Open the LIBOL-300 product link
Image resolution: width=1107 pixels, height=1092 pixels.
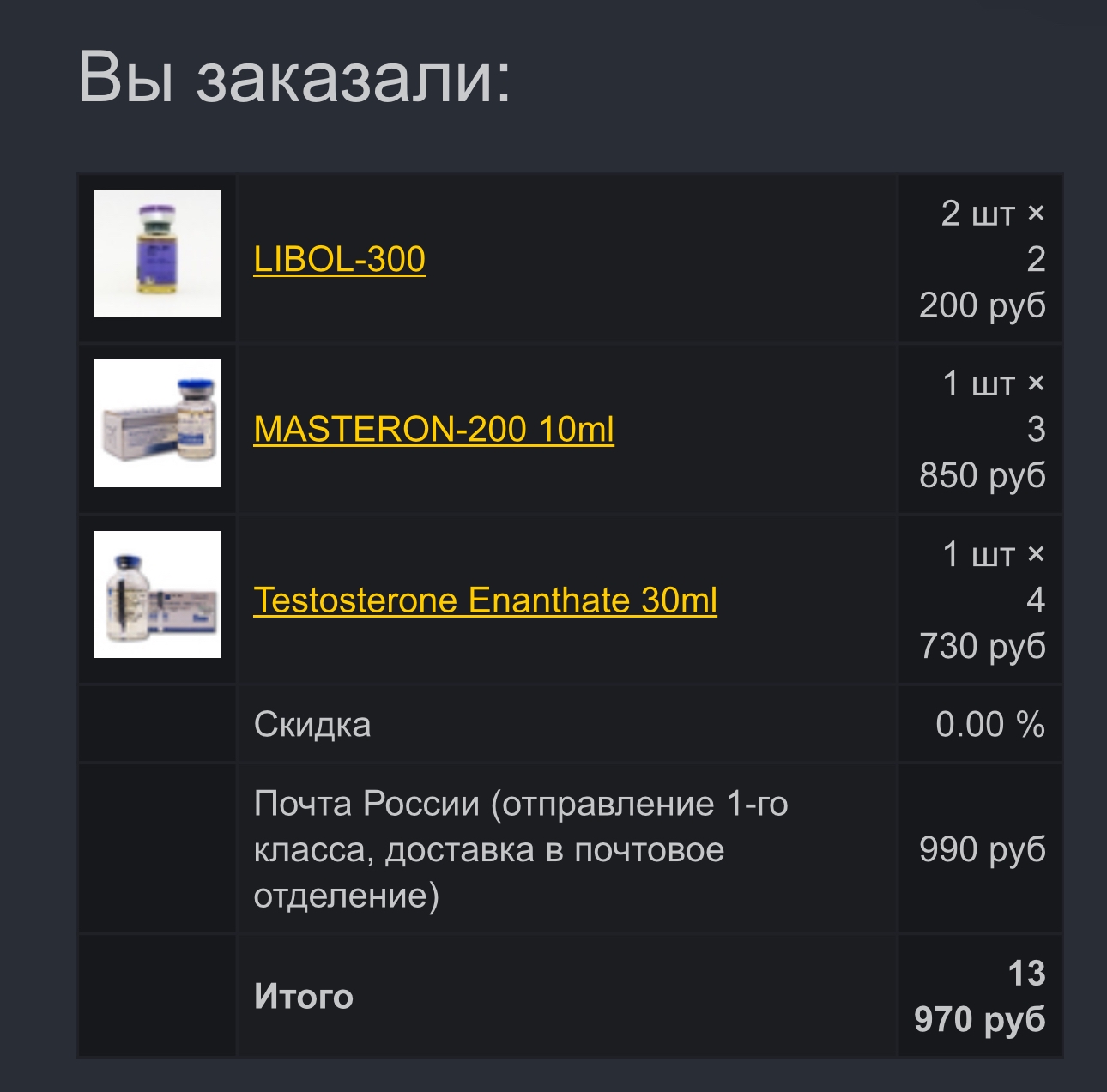click(340, 259)
